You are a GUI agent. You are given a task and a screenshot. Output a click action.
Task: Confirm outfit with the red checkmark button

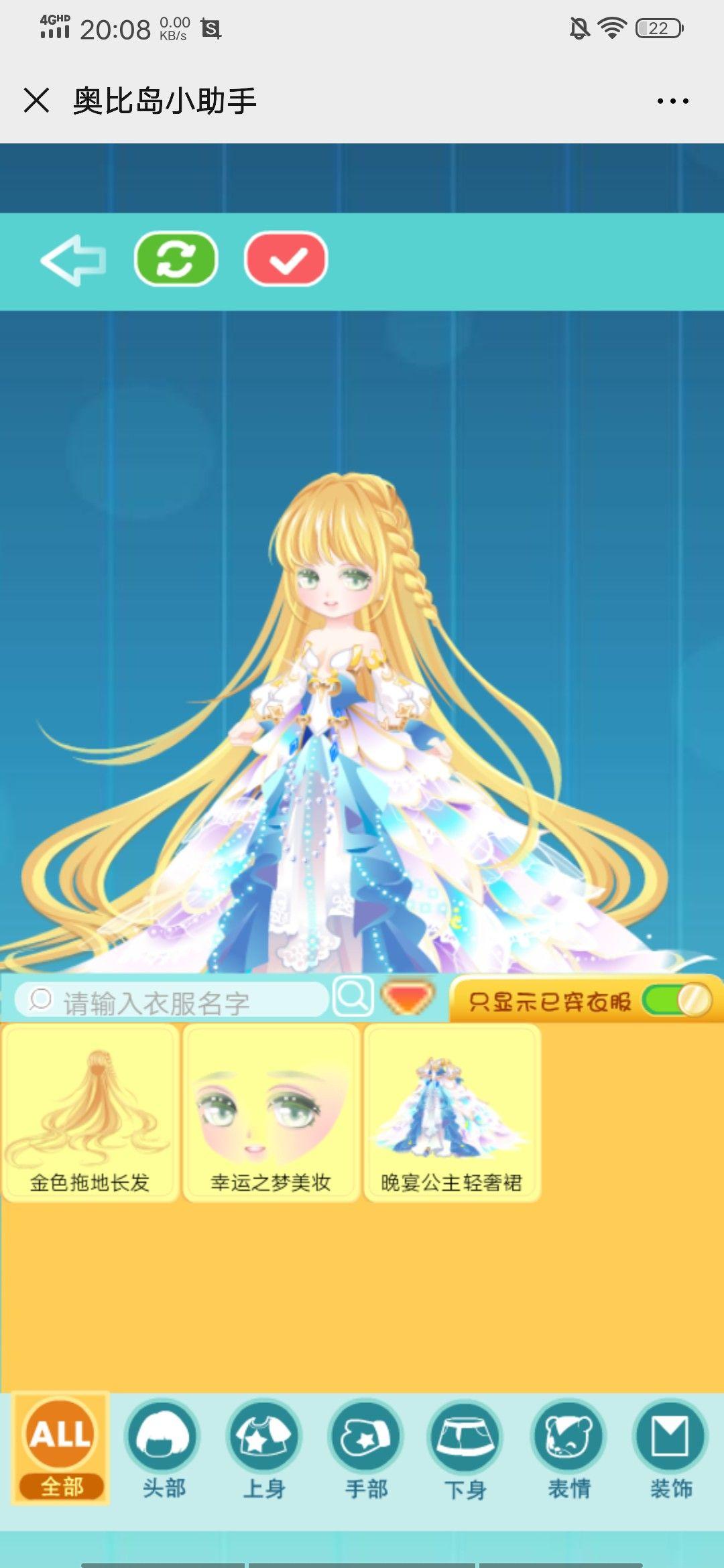pyautogui.click(x=286, y=259)
